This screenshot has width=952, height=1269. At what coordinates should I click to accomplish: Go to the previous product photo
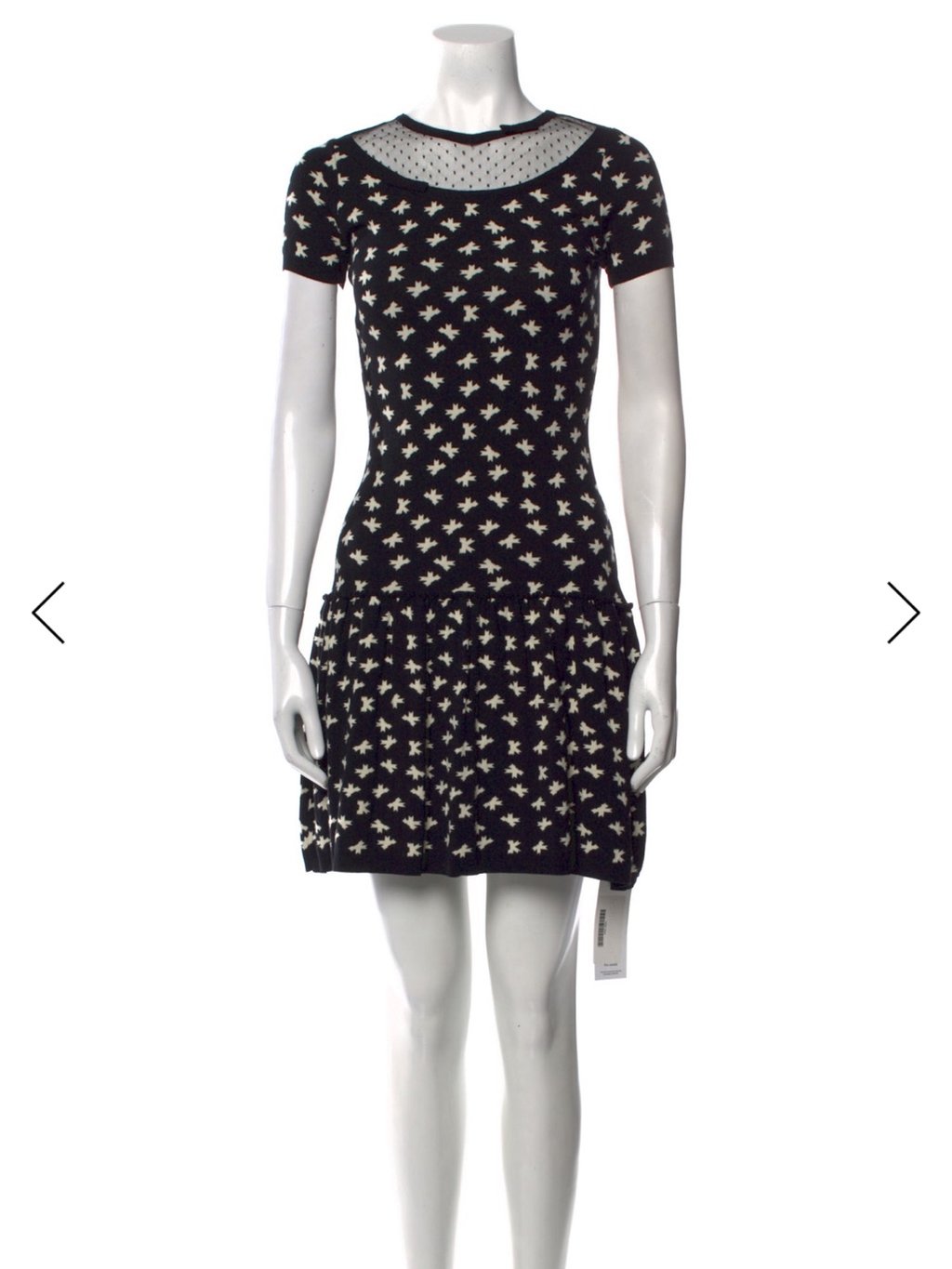coord(48,612)
